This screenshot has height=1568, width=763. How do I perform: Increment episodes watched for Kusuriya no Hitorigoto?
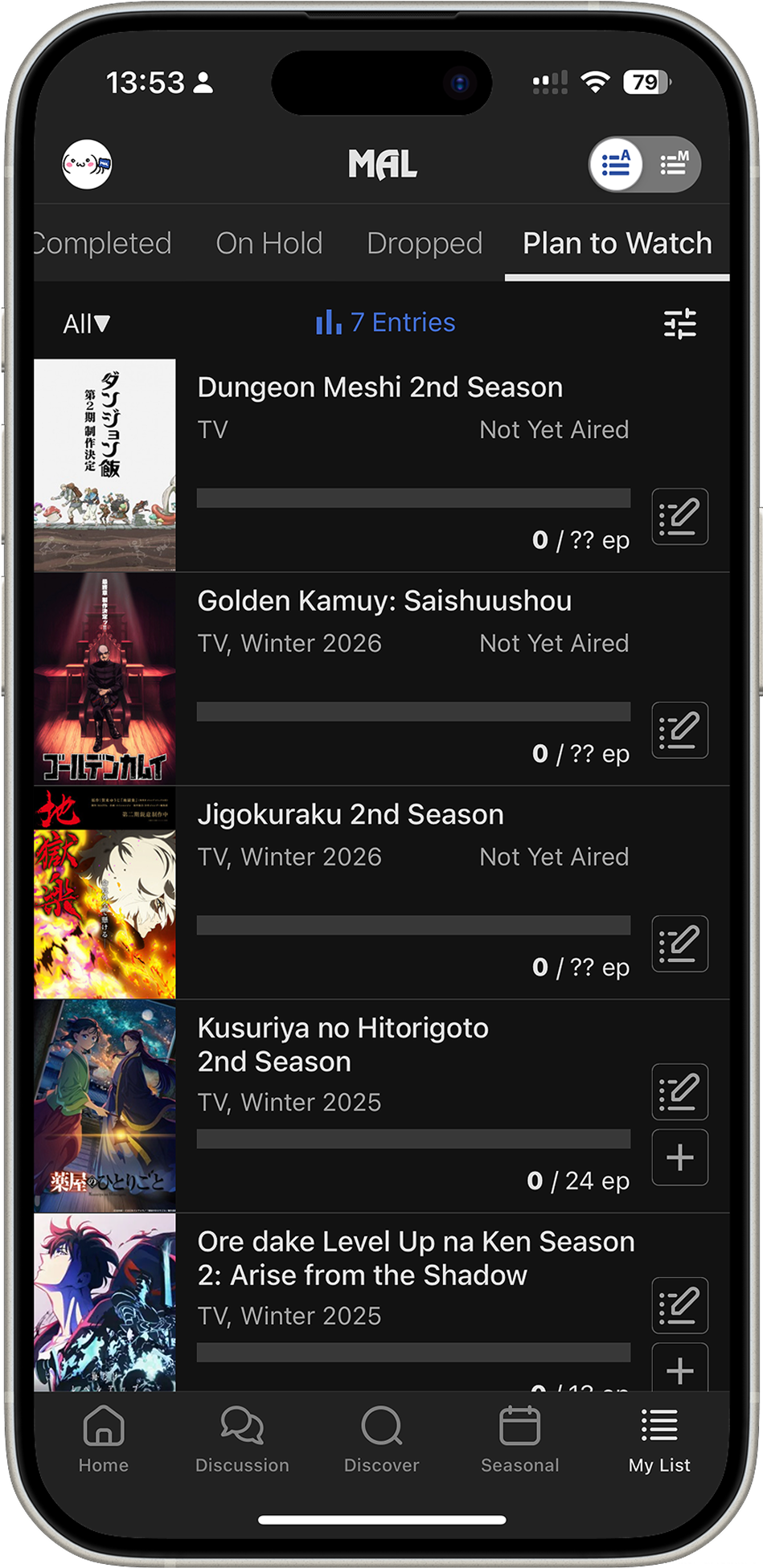tap(679, 1157)
